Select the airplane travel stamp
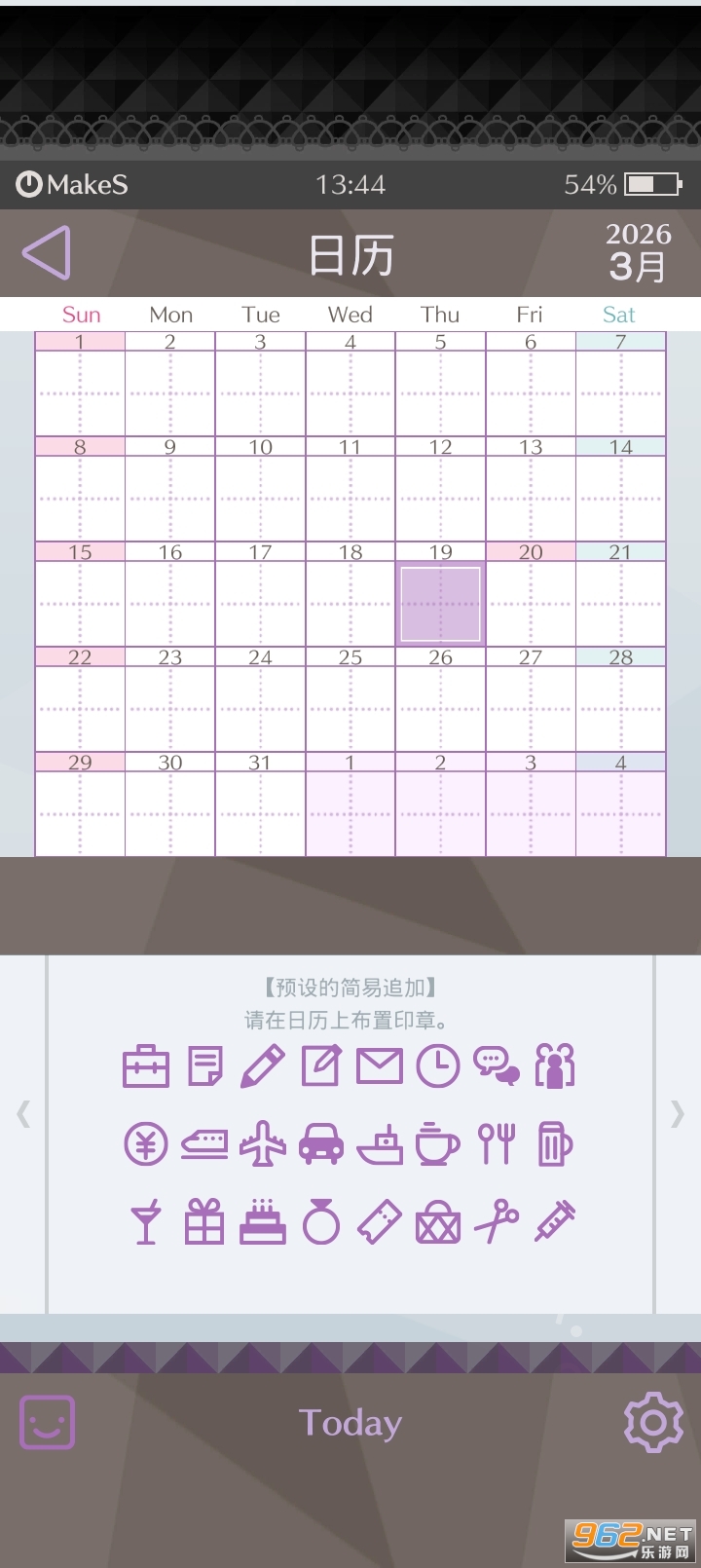 (262, 1143)
